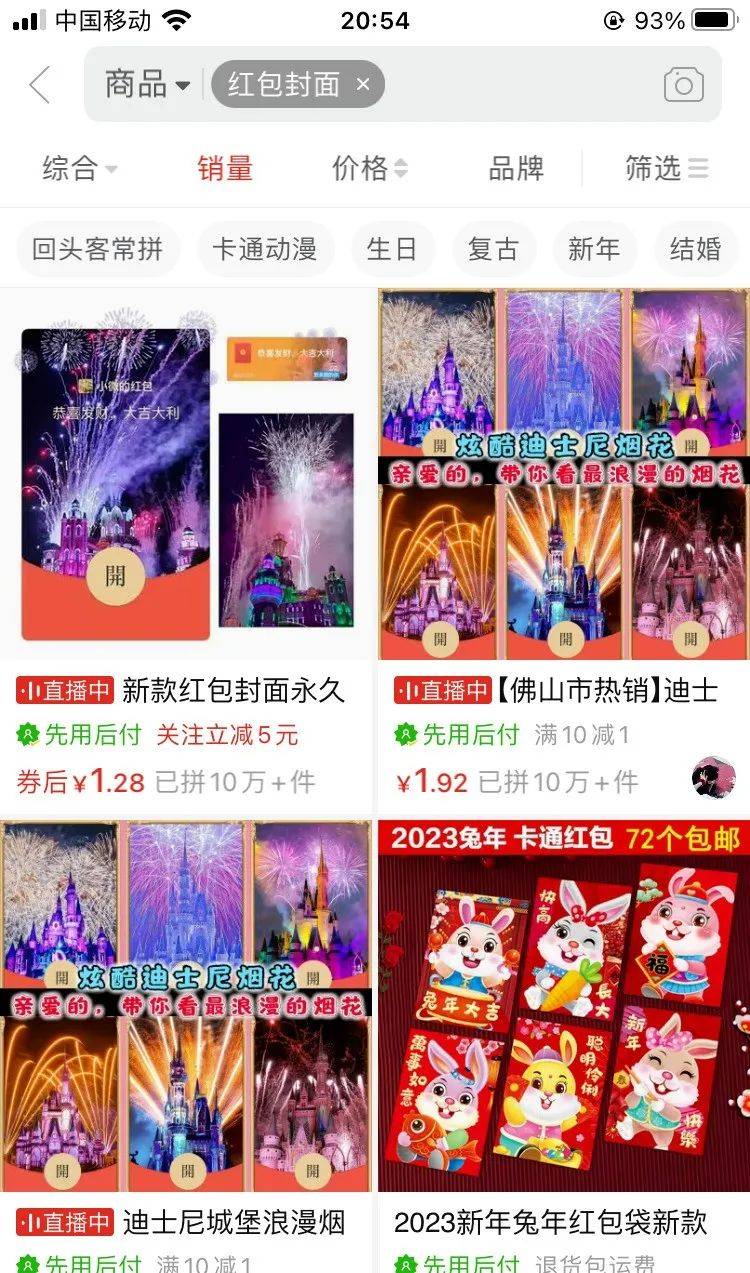Remove the 红包封面 search keyword via its × icon

point(362,85)
